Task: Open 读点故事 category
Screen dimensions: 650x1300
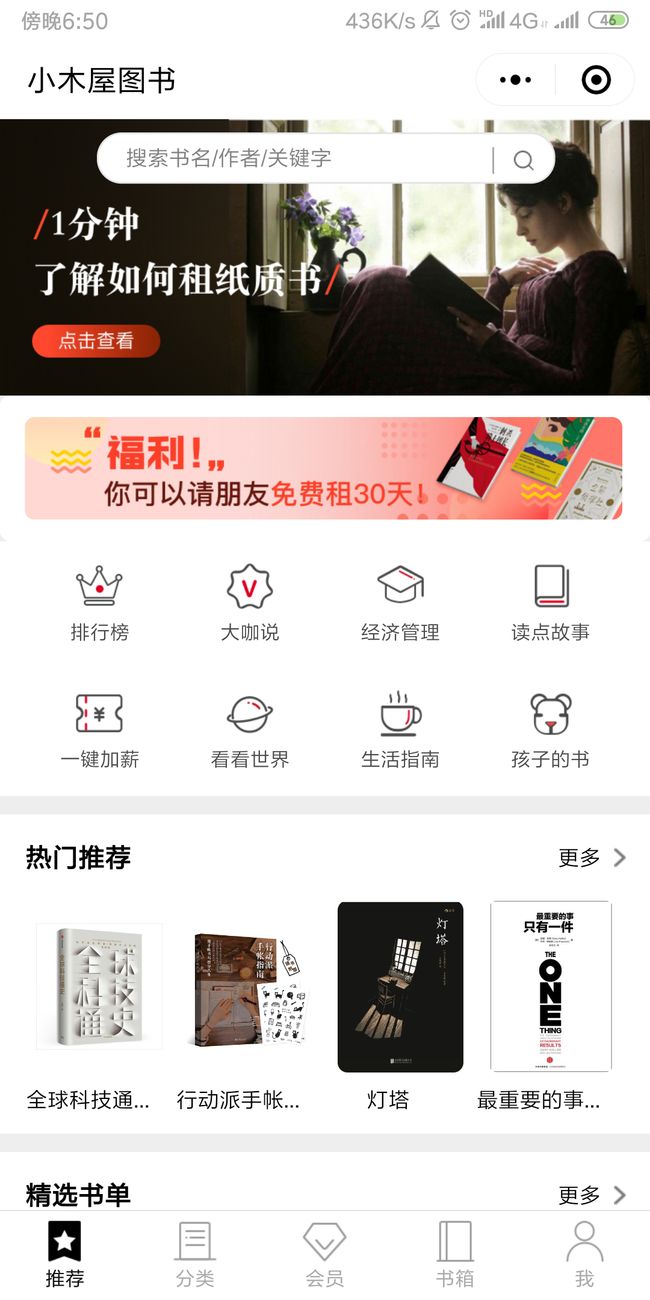Action: click(x=550, y=603)
